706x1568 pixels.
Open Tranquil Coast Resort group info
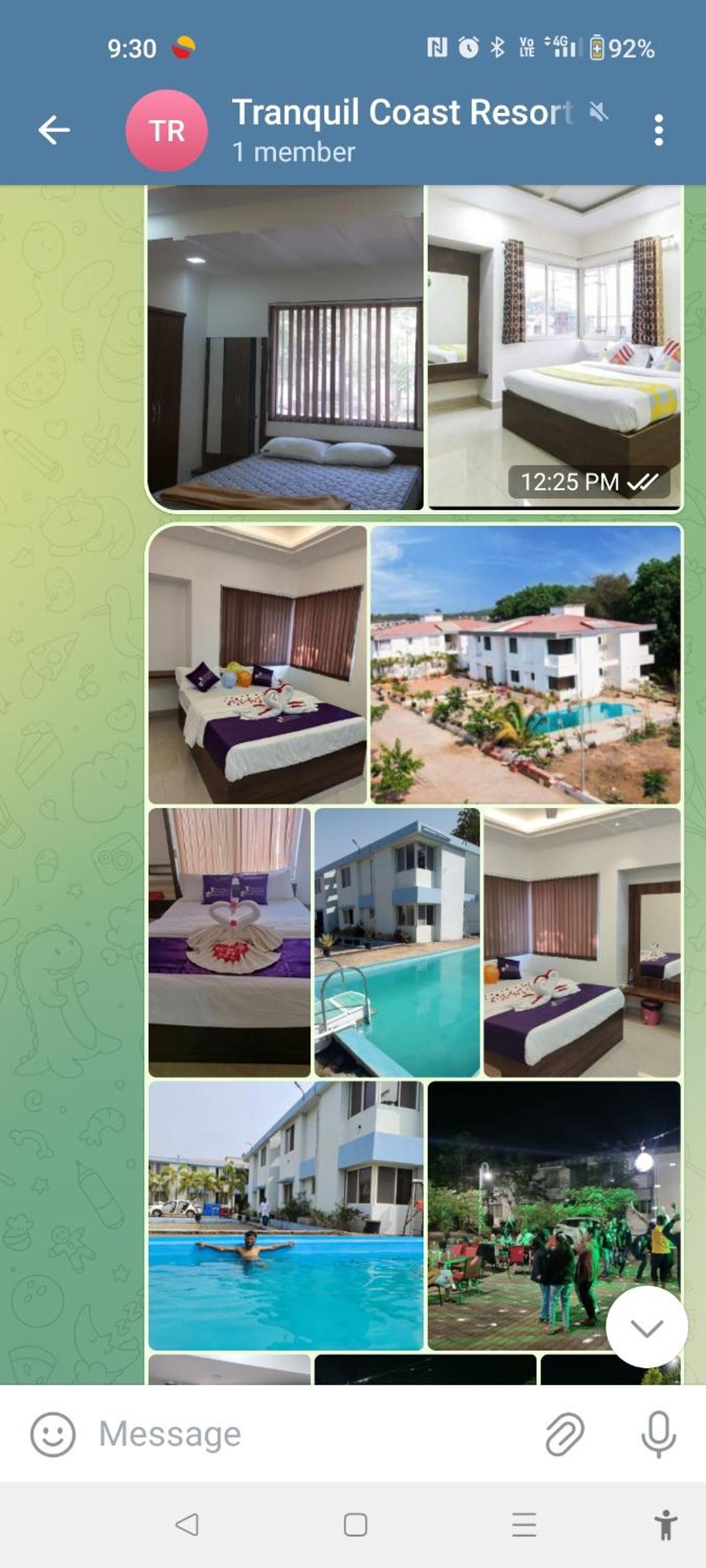402,129
